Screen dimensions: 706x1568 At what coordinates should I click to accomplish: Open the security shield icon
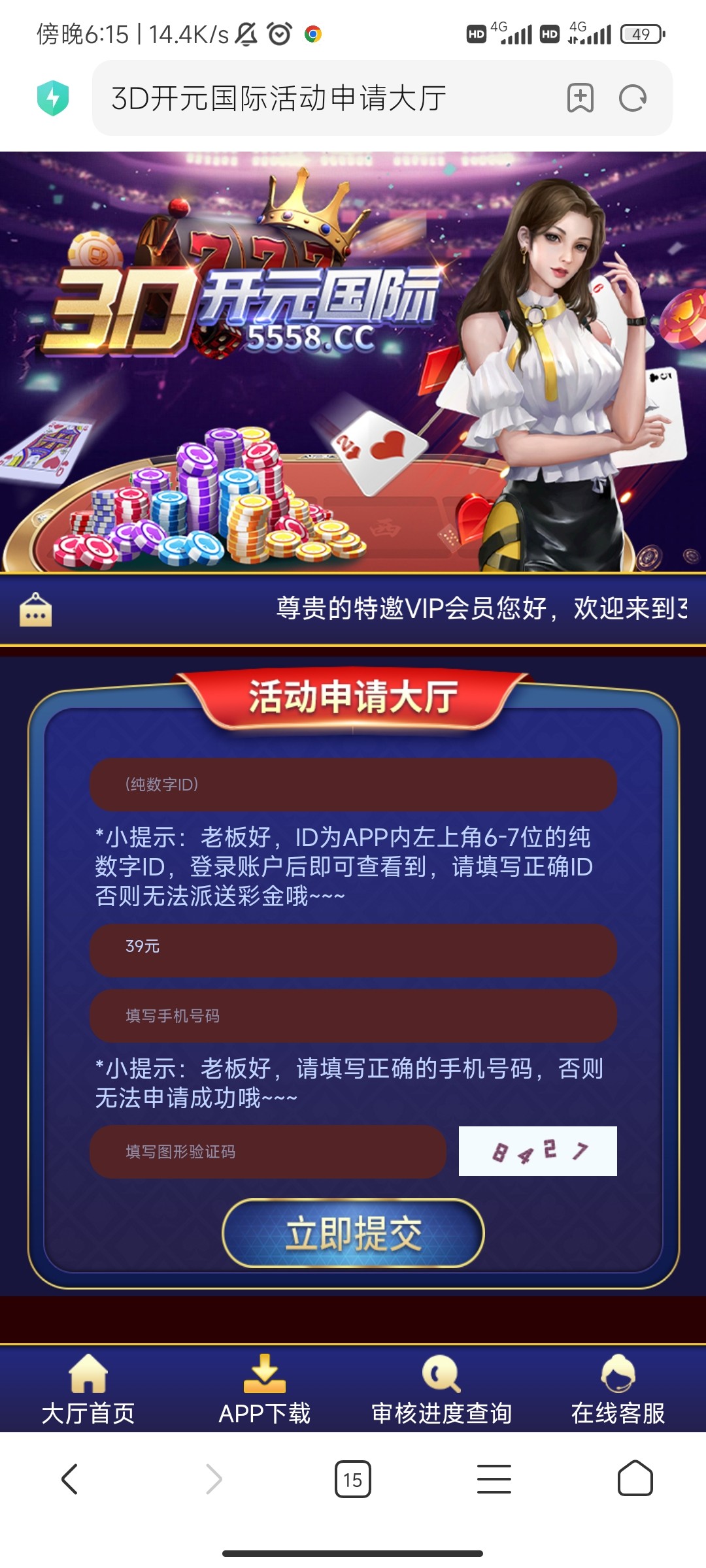coord(53,99)
